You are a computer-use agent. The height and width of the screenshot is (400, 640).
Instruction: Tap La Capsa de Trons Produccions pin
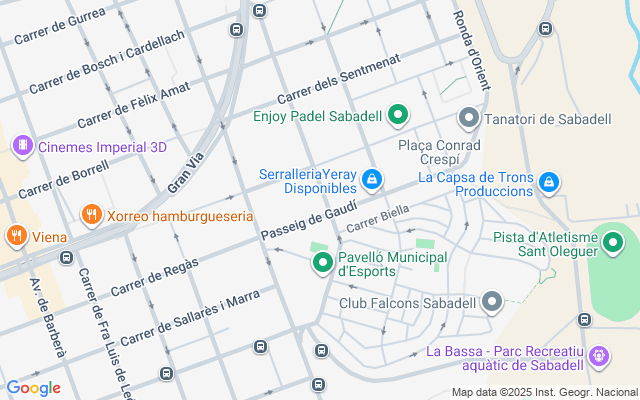548,183
